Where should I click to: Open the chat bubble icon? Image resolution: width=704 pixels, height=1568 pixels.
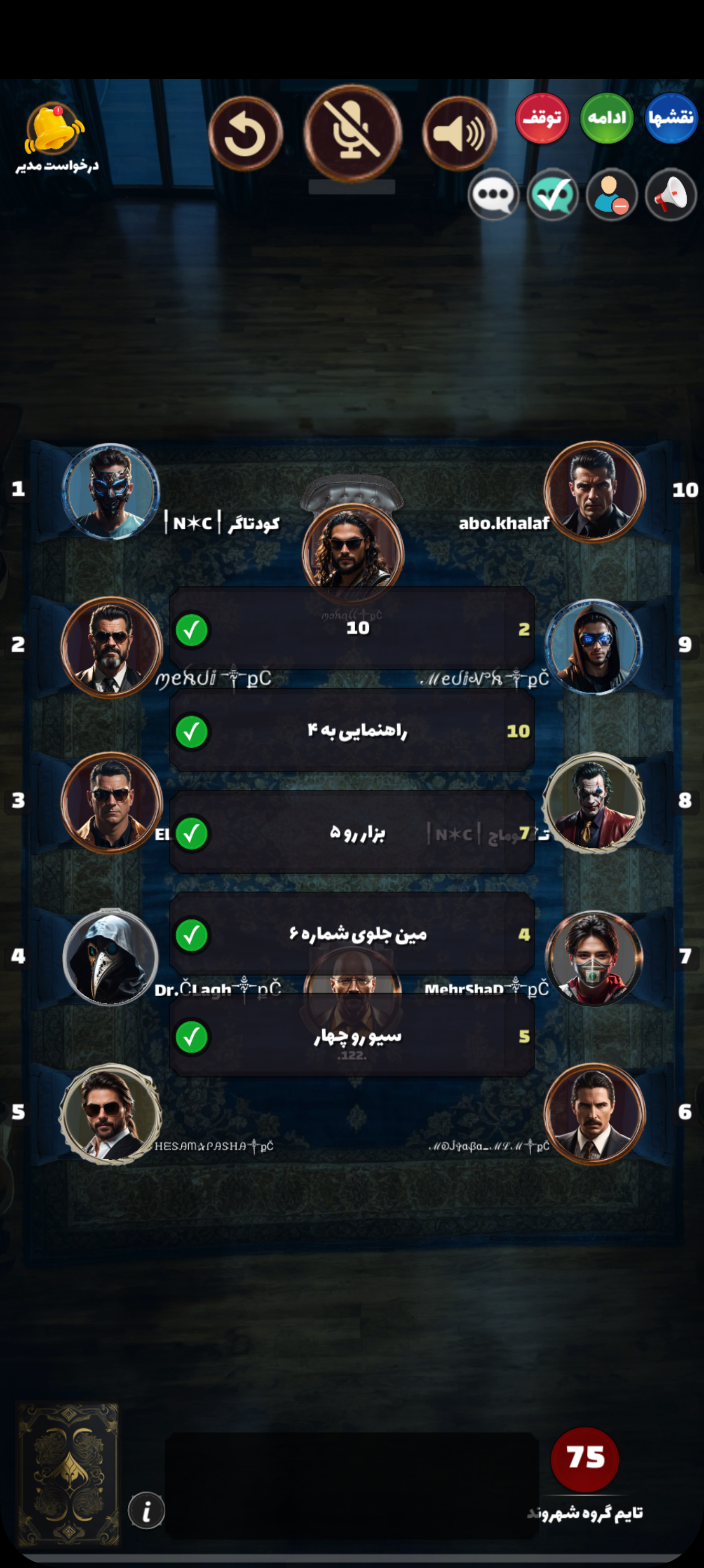[x=493, y=195]
